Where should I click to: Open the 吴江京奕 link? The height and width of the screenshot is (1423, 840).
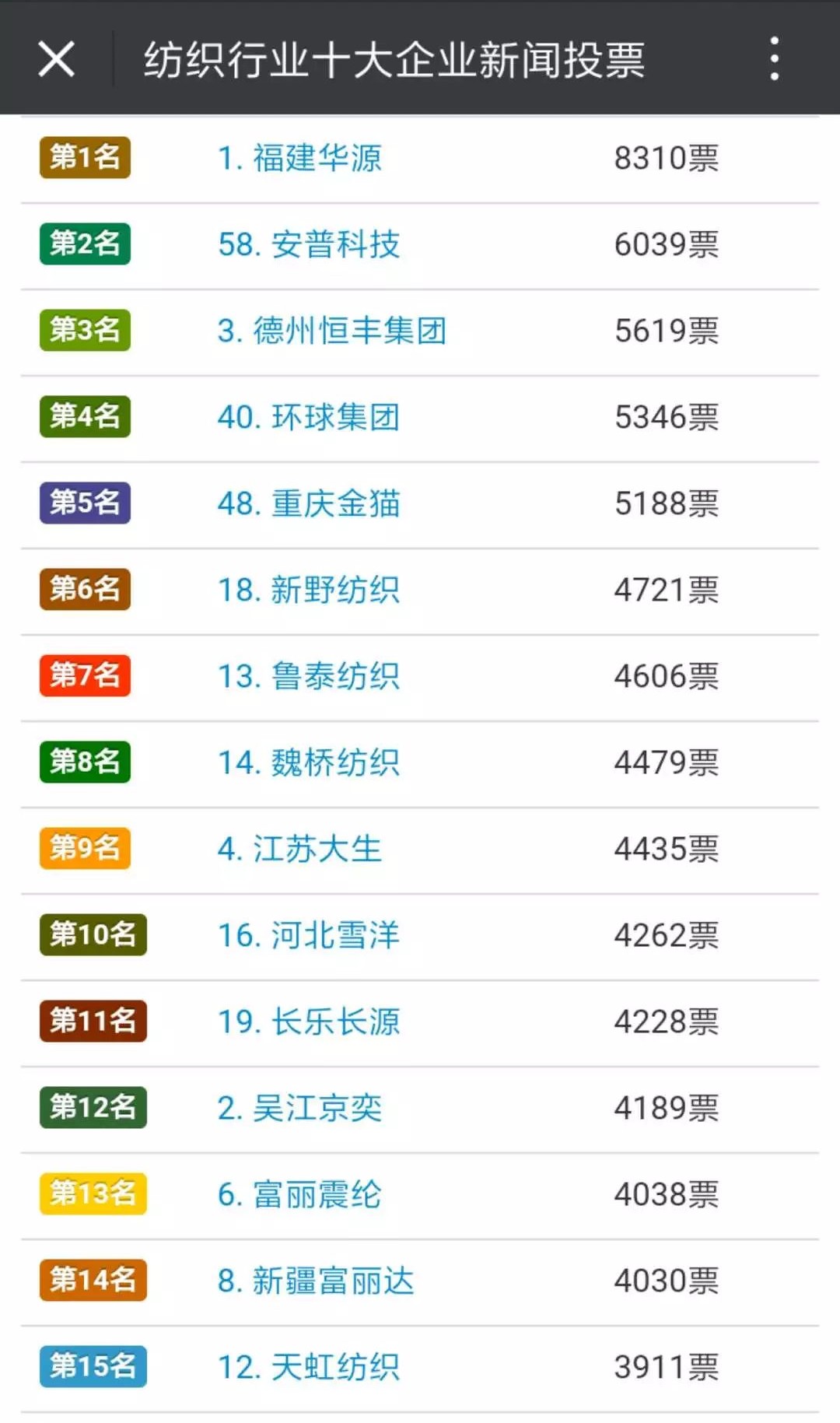299,1108
